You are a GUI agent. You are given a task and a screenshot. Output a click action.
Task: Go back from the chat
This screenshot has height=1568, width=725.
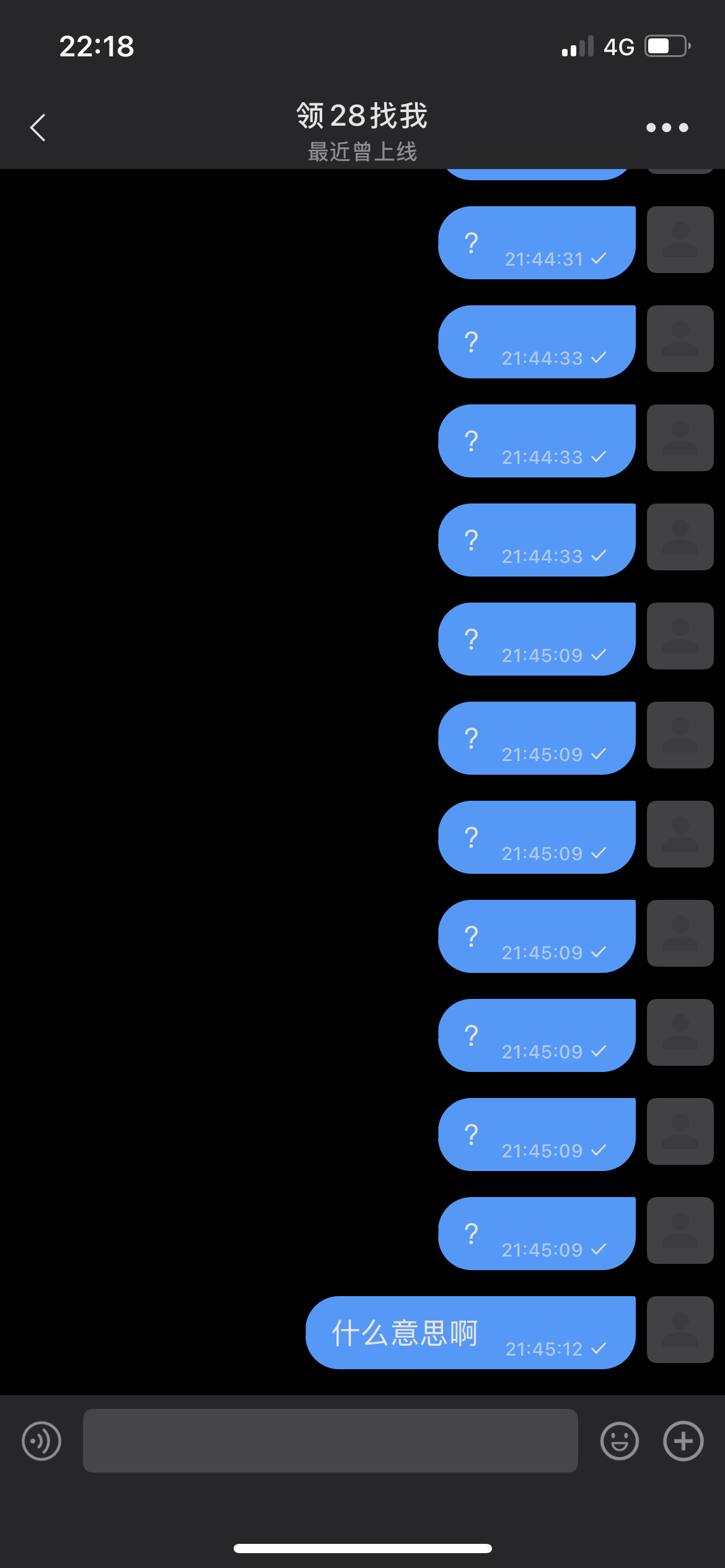coord(38,128)
